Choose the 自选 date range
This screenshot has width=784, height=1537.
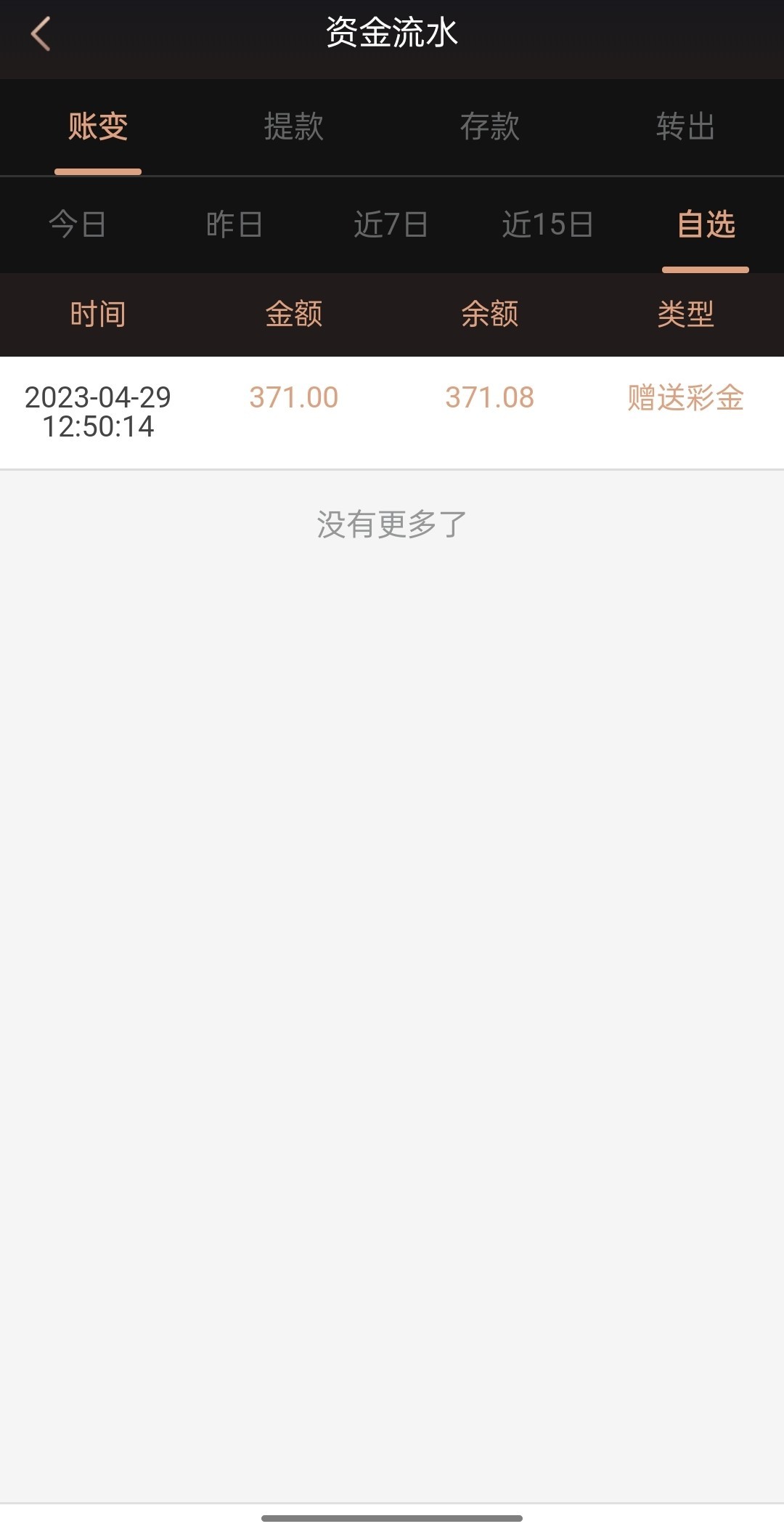(706, 224)
